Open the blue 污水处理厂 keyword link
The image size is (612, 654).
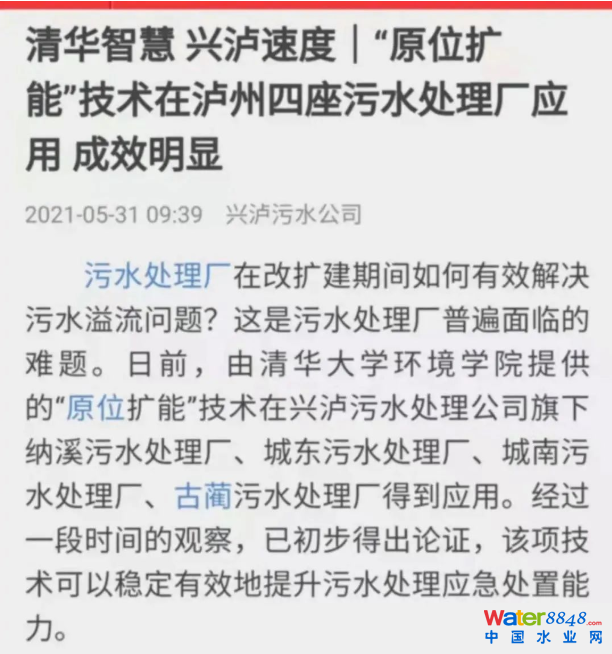click(158, 273)
